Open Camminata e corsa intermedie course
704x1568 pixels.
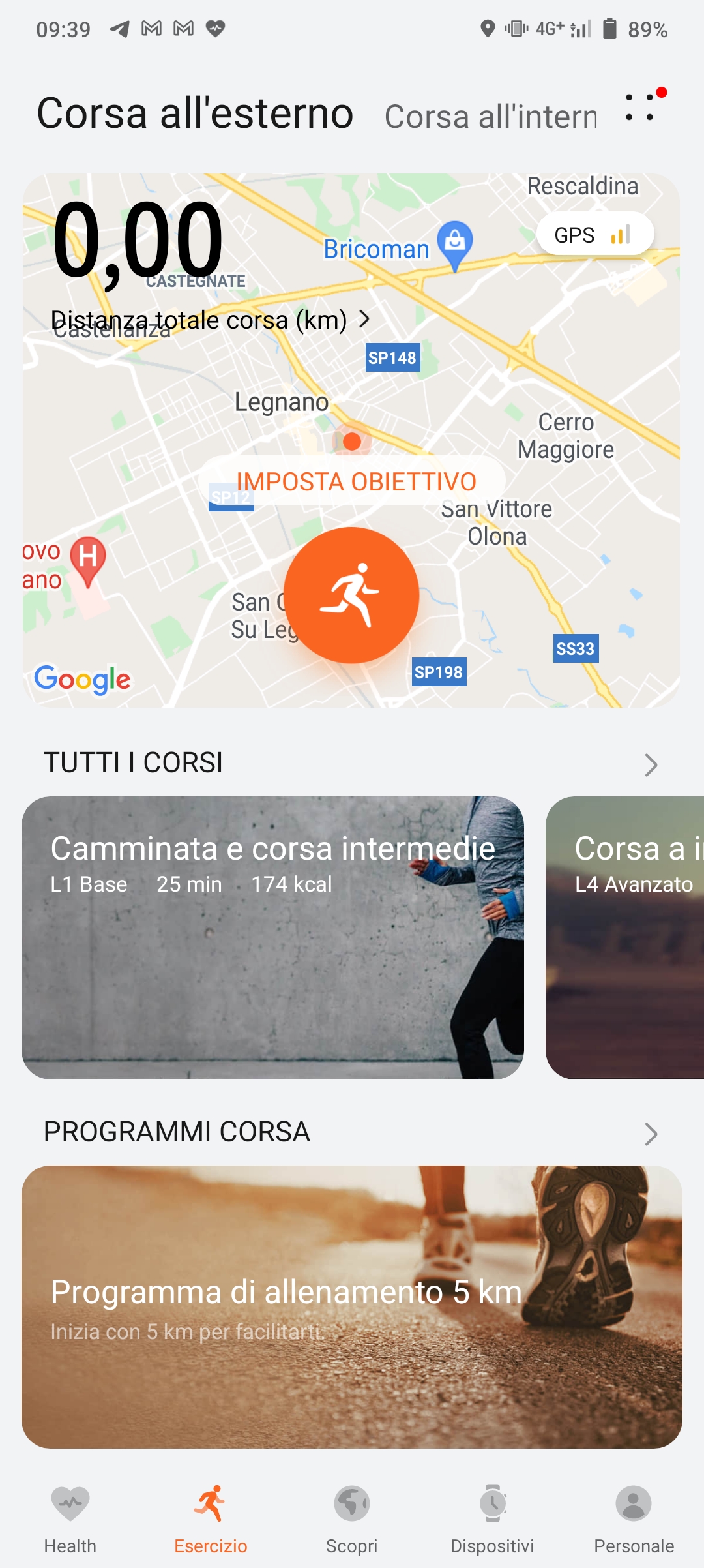(272, 937)
